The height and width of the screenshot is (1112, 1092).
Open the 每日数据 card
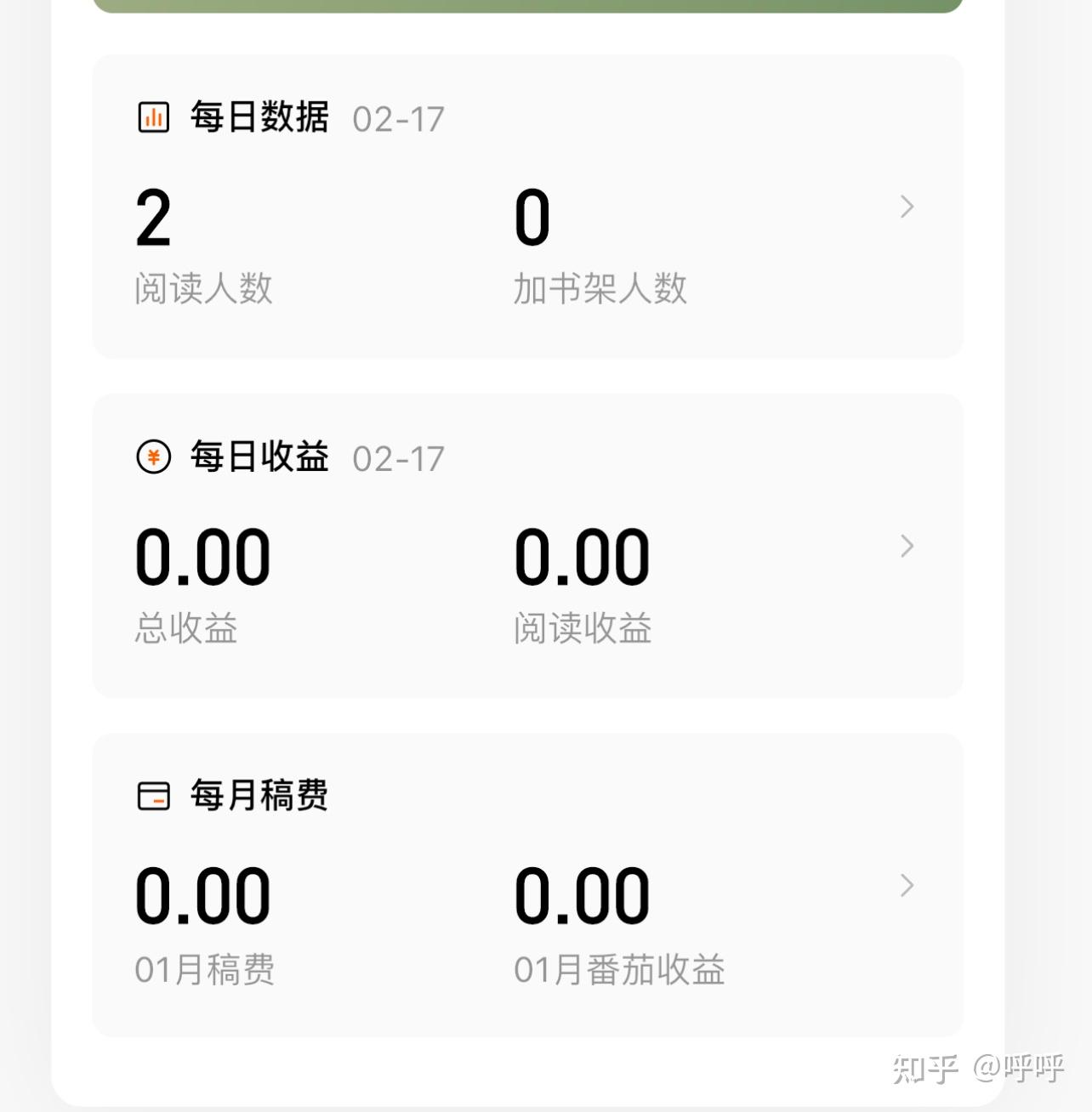tap(907, 207)
